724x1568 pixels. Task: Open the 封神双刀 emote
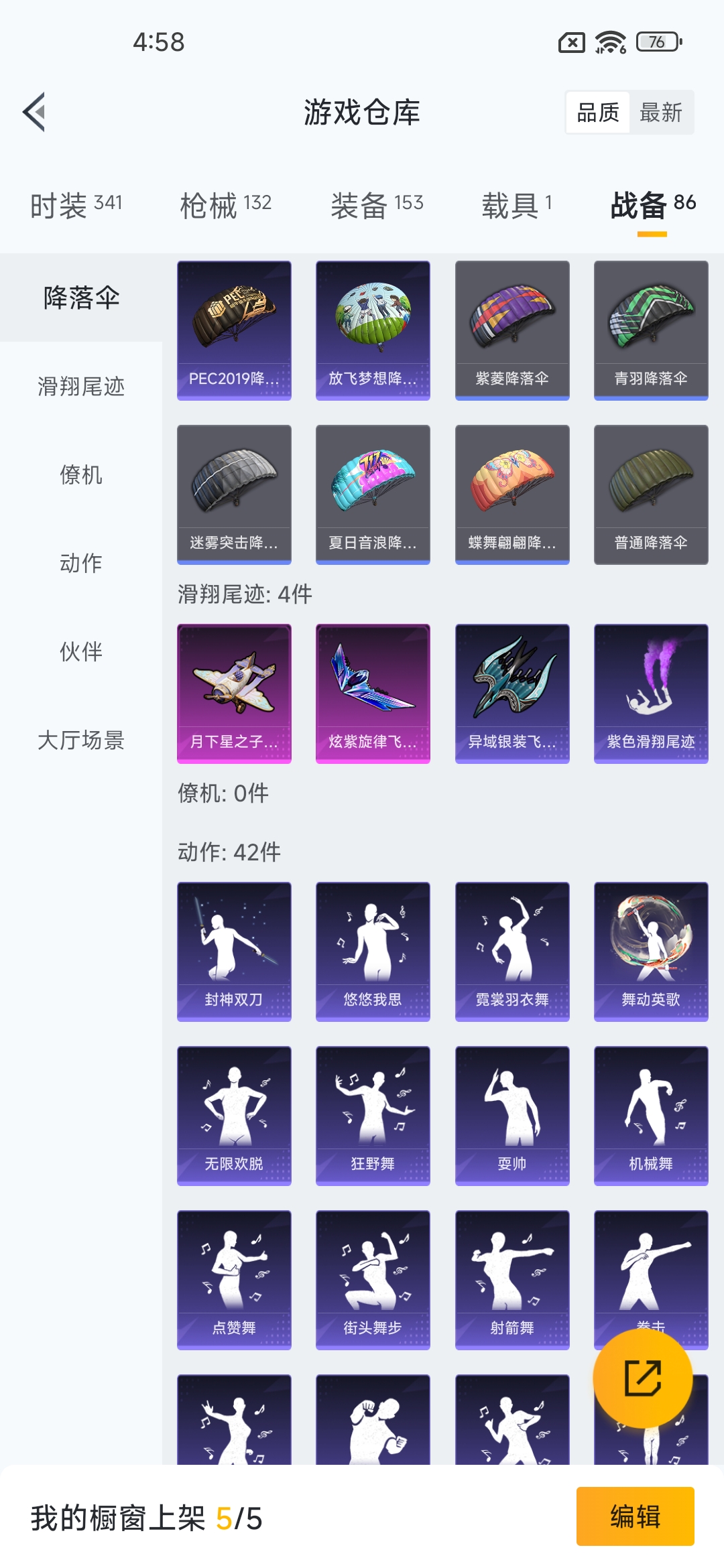click(x=234, y=952)
